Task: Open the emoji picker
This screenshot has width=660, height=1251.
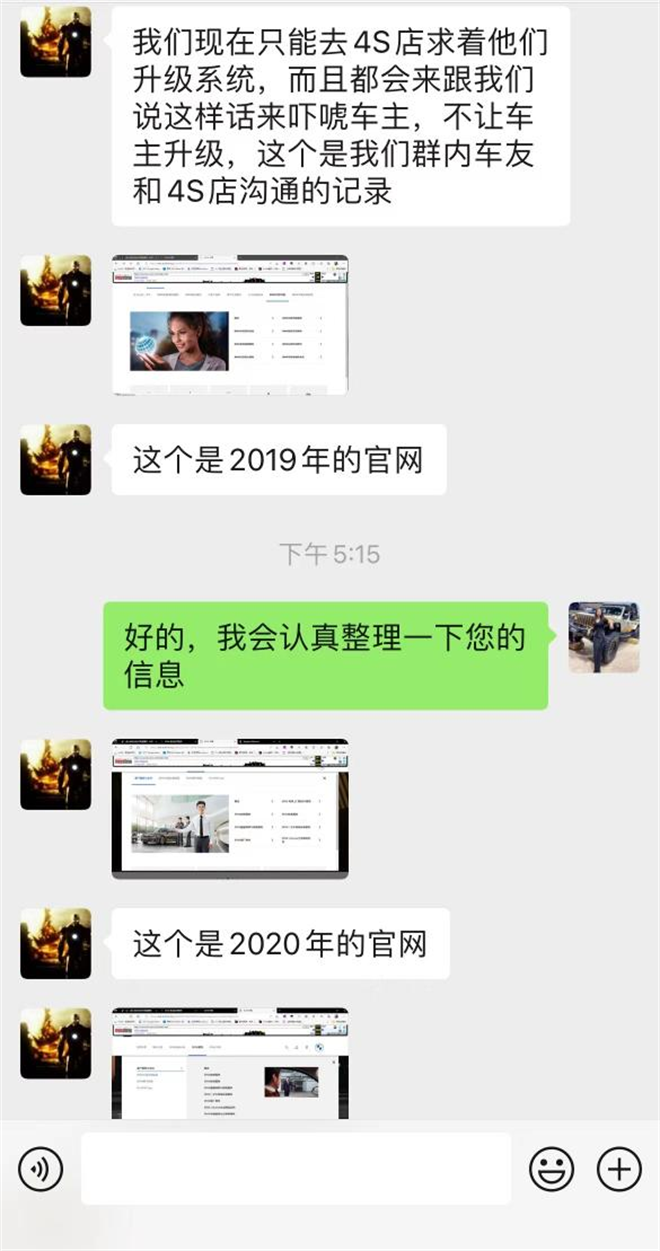Action: pyautogui.click(x=552, y=1168)
